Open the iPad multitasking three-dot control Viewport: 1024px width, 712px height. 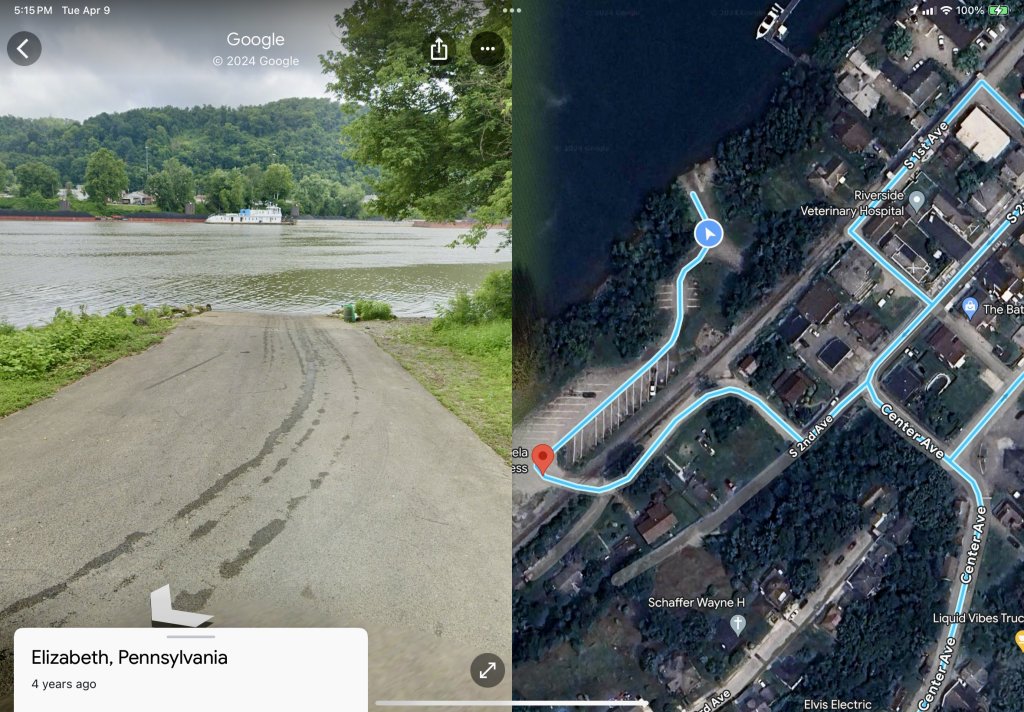point(512,10)
